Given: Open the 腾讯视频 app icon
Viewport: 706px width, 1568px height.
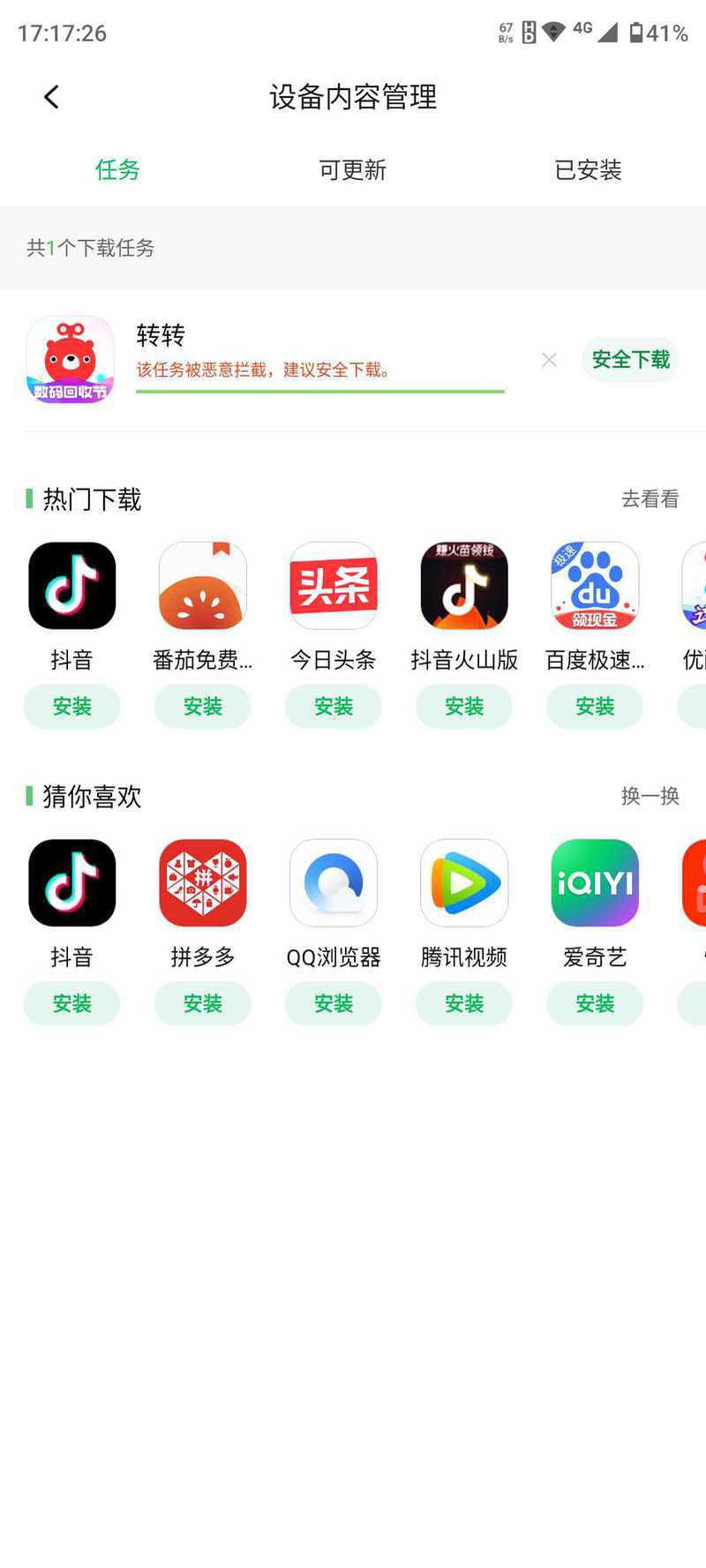Looking at the screenshot, I should pos(464,883).
